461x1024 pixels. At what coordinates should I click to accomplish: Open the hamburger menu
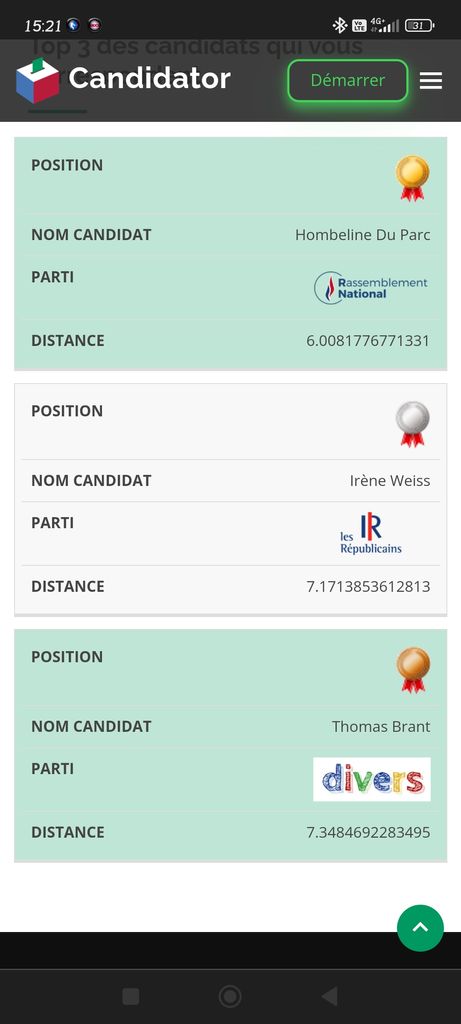tap(431, 80)
